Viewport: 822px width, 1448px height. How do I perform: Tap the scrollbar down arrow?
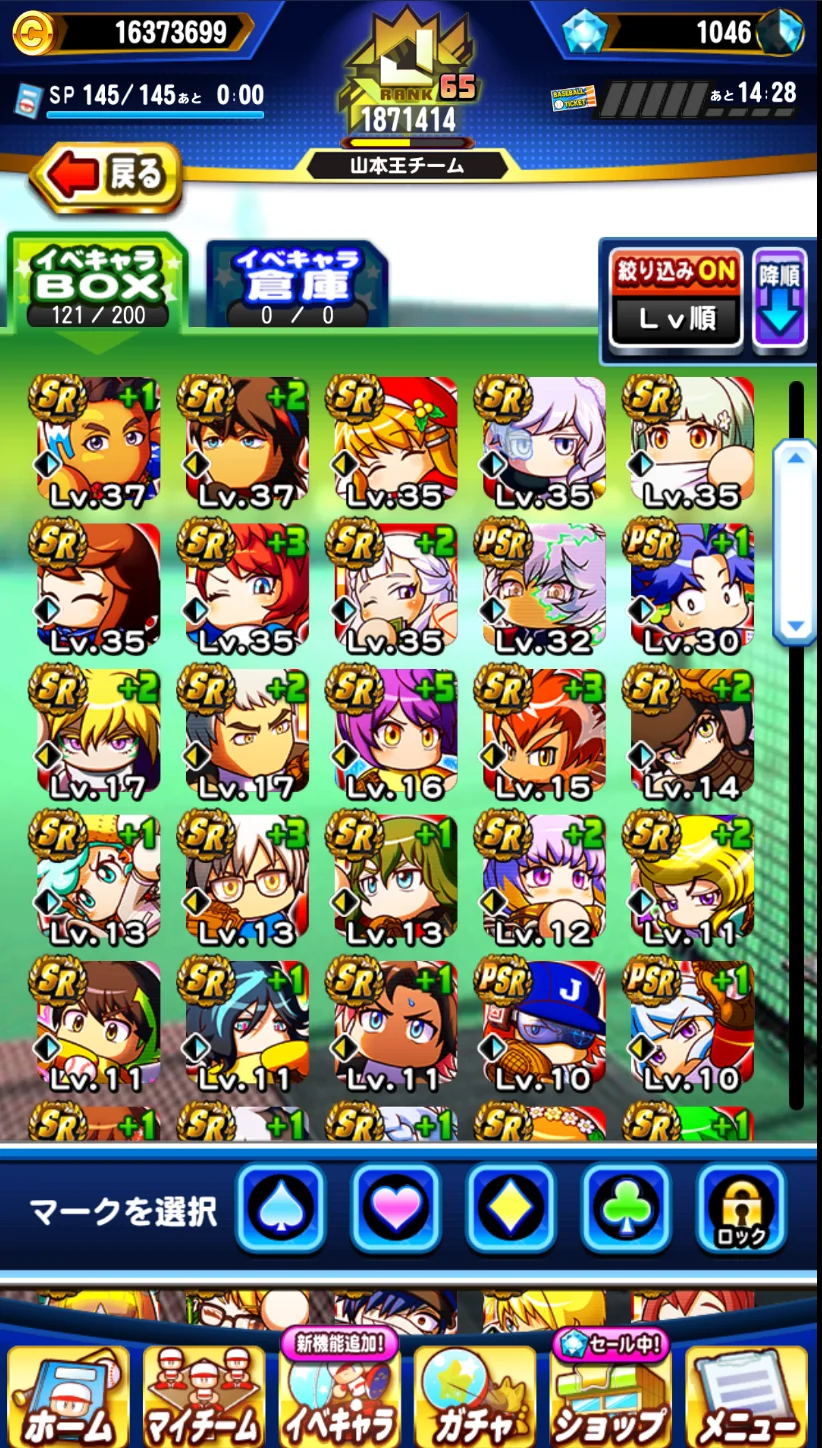point(796,627)
